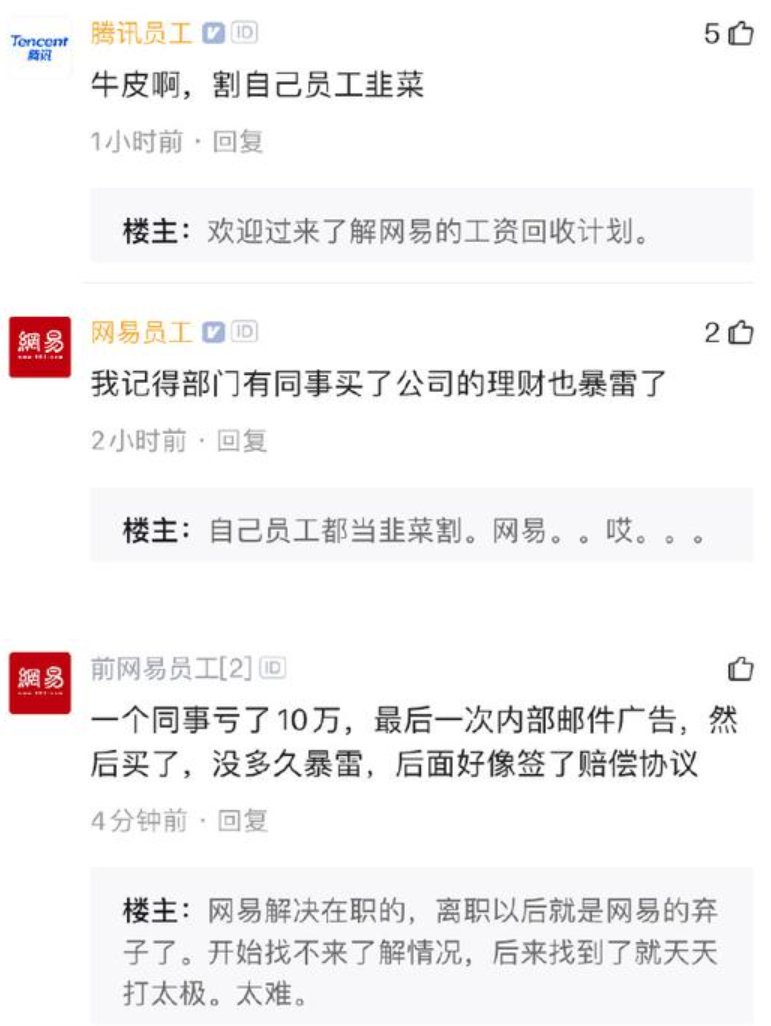This screenshot has height=1026, width=771.
Task: Reply to the 网易员工 comment
Action: point(241,440)
